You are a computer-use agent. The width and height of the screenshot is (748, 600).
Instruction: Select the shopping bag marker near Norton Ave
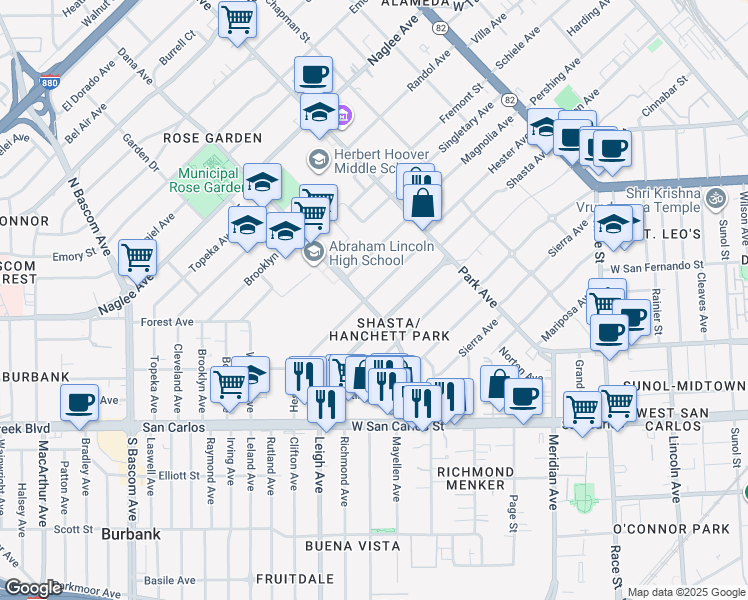(498, 384)
